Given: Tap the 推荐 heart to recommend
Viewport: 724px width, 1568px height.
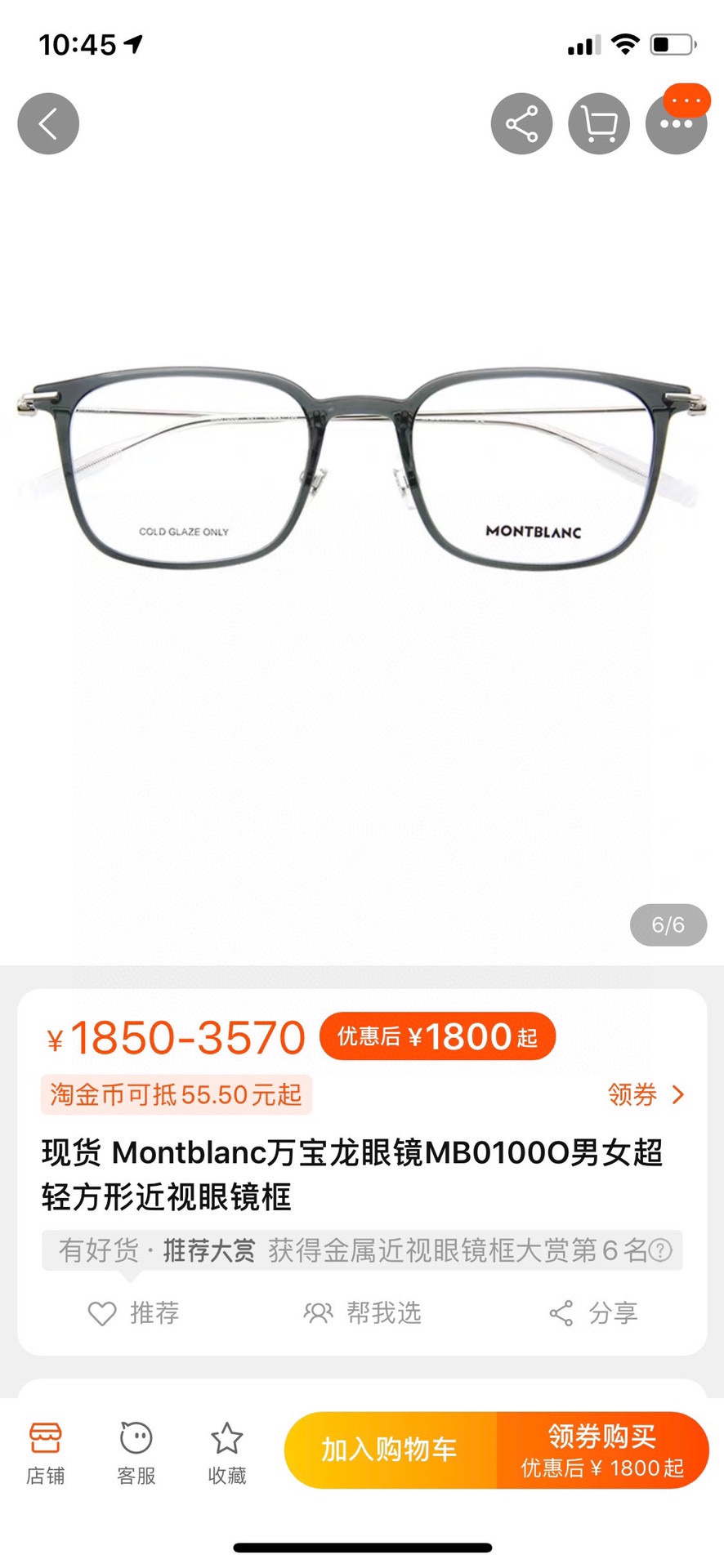Looking at the screenshot, I should 134,1313.
